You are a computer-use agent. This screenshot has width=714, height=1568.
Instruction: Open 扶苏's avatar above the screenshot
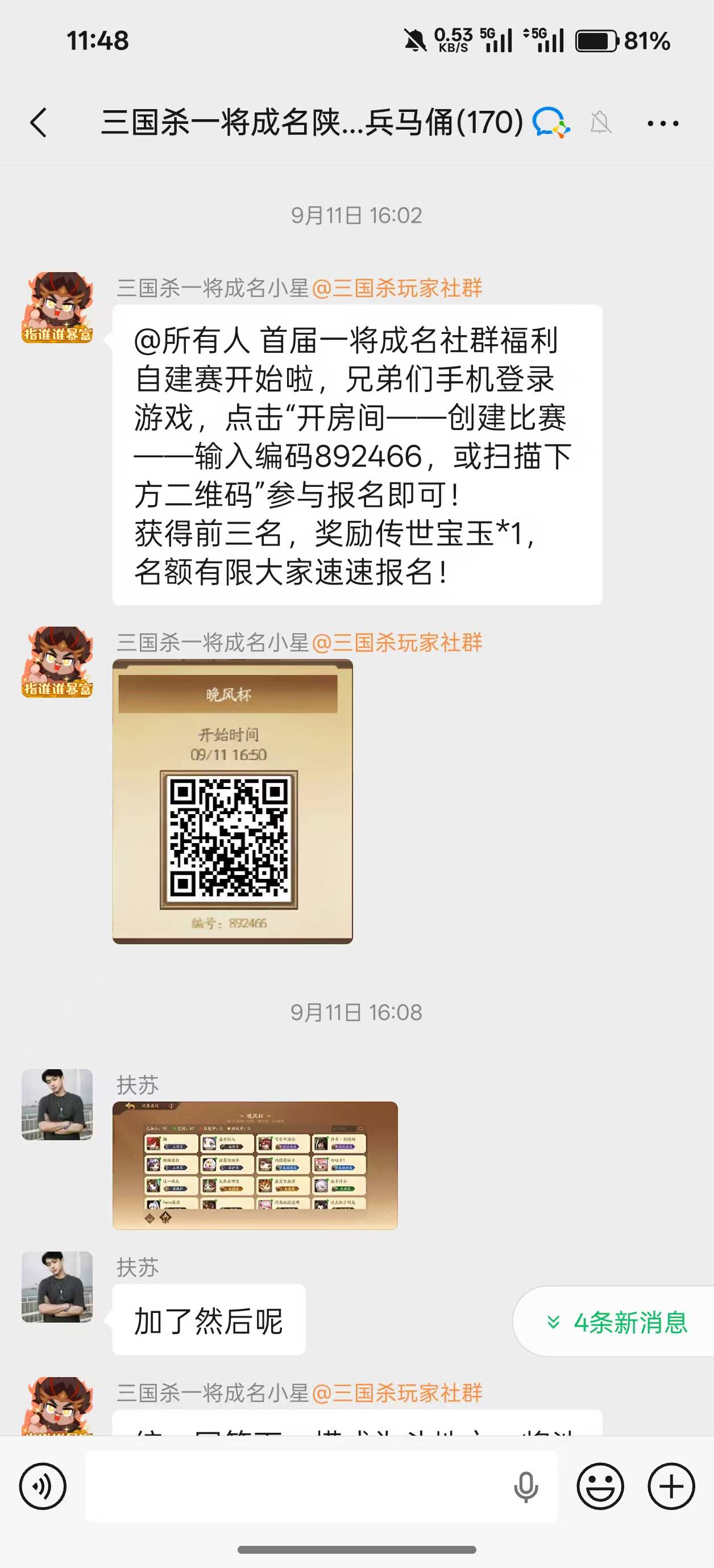tap(57, 1104)
